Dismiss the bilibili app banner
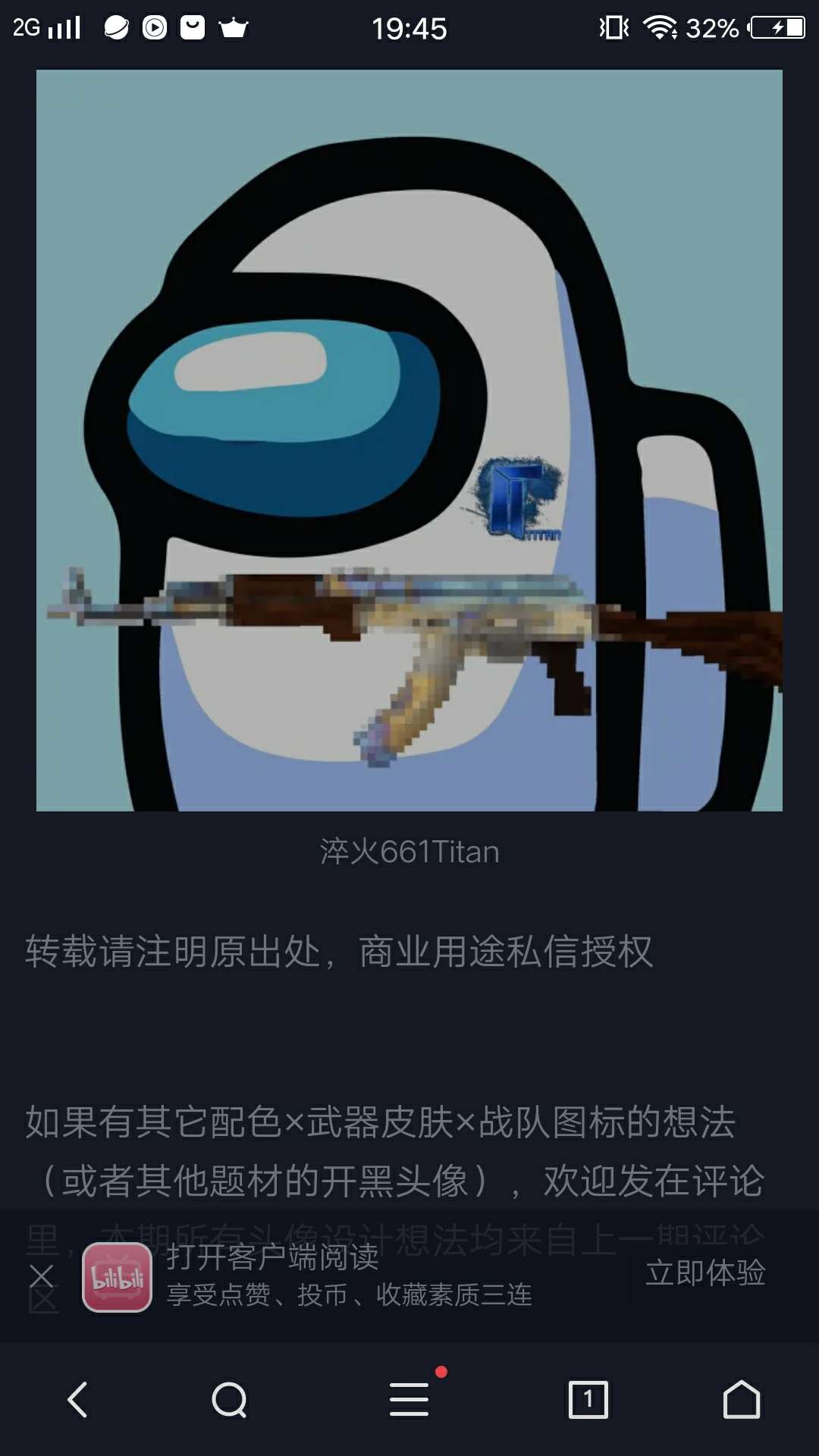The height and width of the screenshot is (1456, 819). pos(42,1276)
